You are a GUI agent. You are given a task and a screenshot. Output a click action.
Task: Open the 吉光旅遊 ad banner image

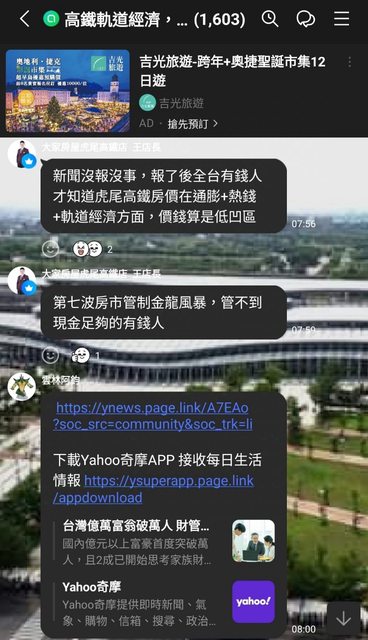(x=68, y=91)
